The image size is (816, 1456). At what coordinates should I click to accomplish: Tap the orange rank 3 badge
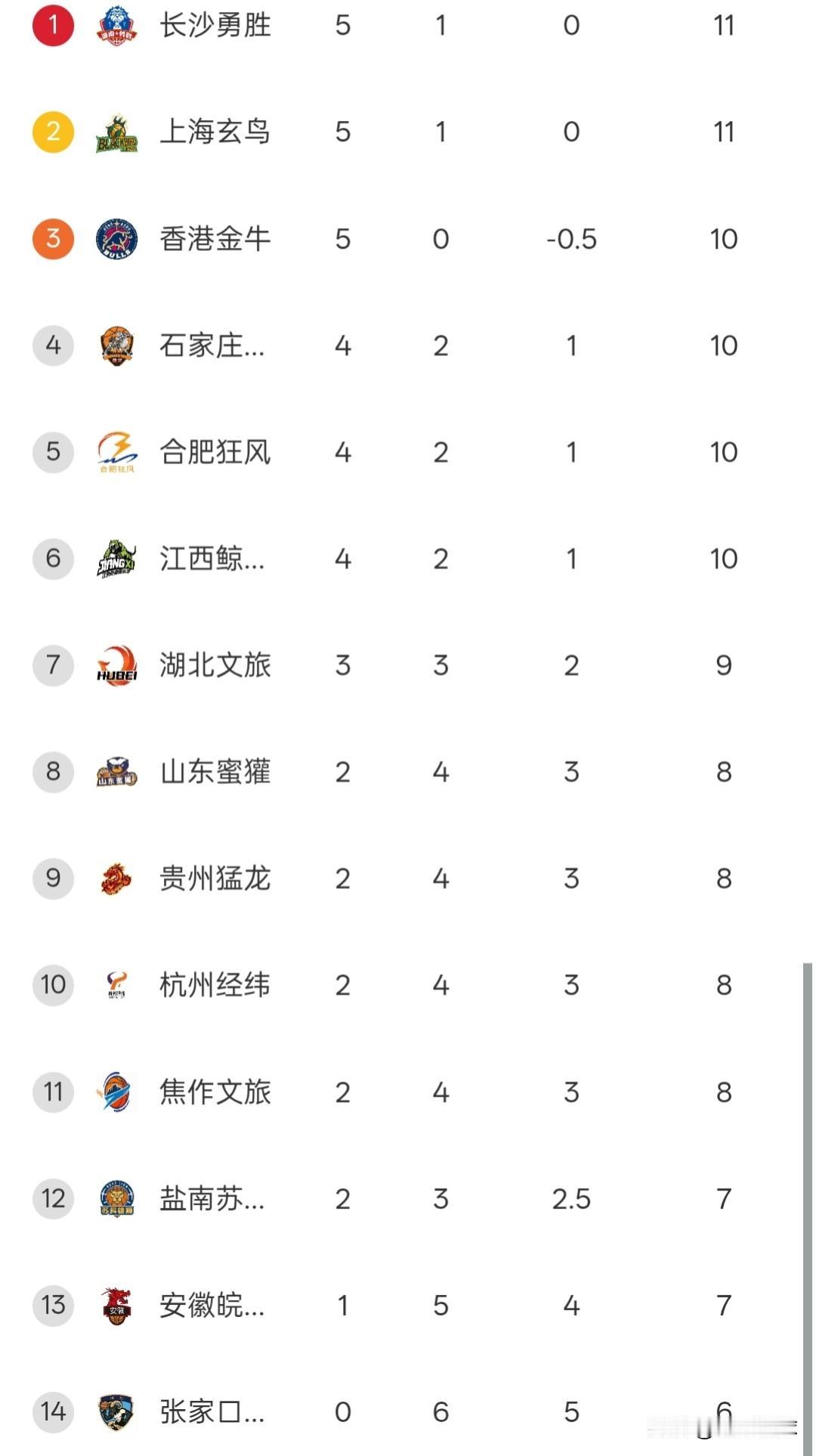point(53,238)
